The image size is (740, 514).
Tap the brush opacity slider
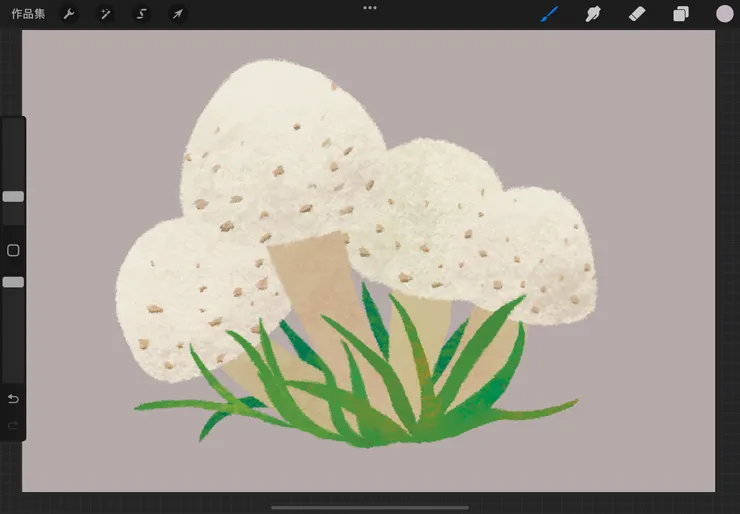coord(13,283)
